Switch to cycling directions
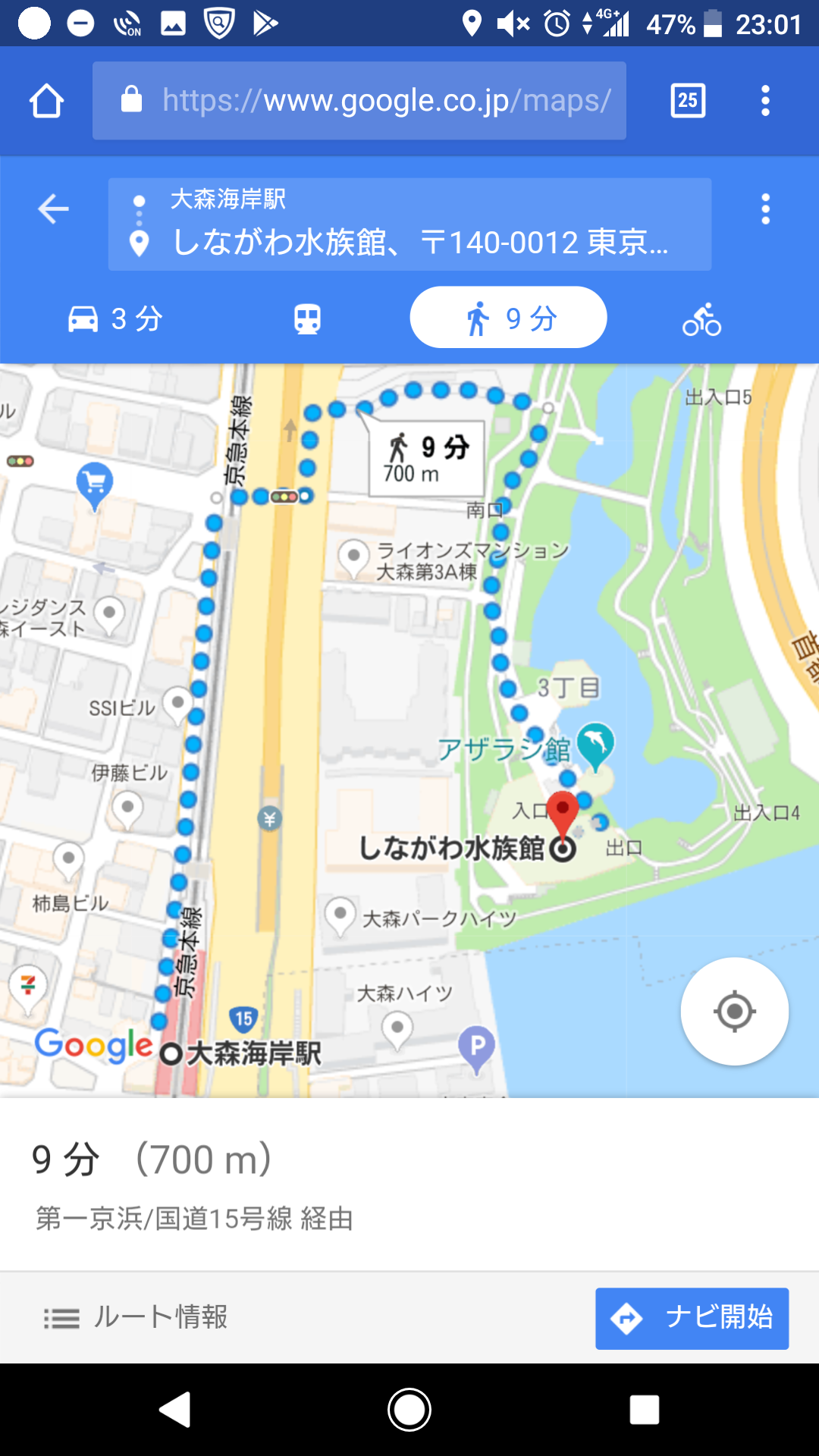The image size is (819, 1456). pyautogui.click(x=701, y=319)
